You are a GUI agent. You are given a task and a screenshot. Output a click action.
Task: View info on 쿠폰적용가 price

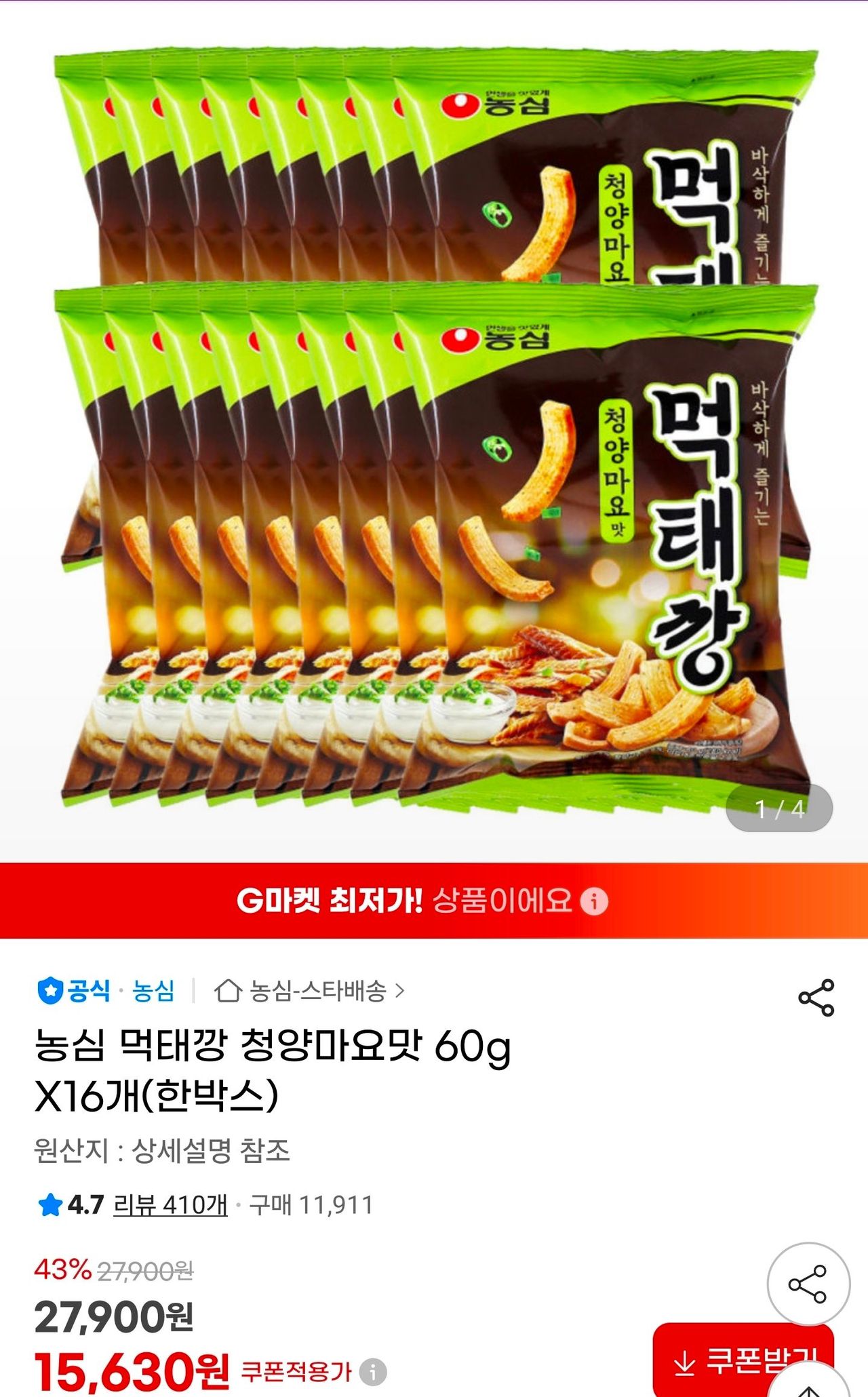373,1372
